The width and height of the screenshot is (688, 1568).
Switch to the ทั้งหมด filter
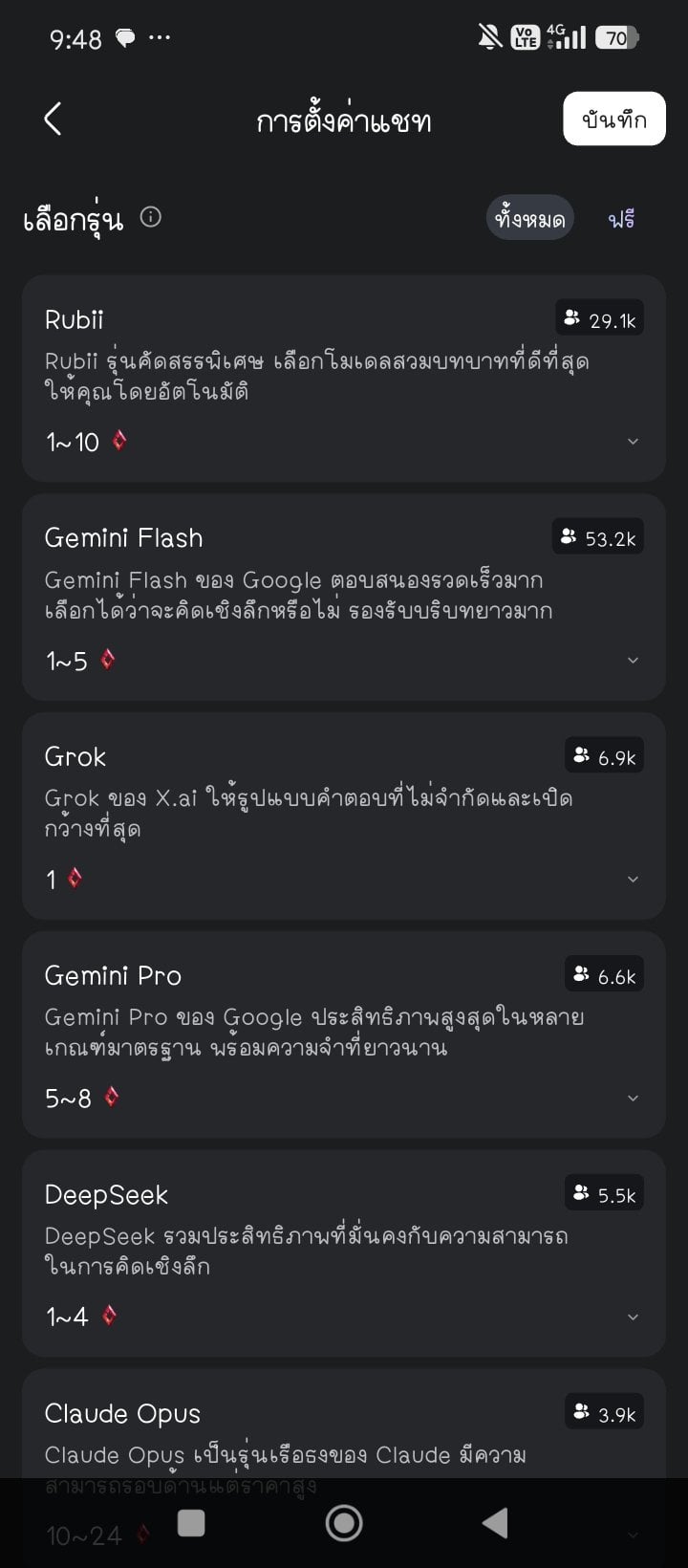coord(530,219)
